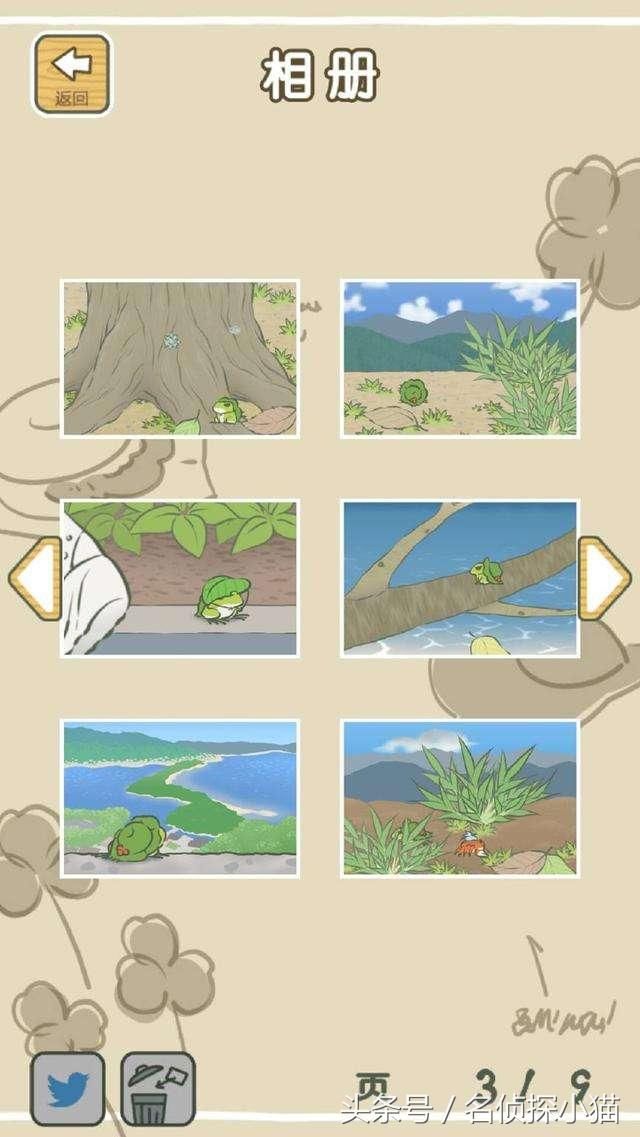
Task: View the photo of the frog overlooking the sandbar
Action: click(180, 798)
